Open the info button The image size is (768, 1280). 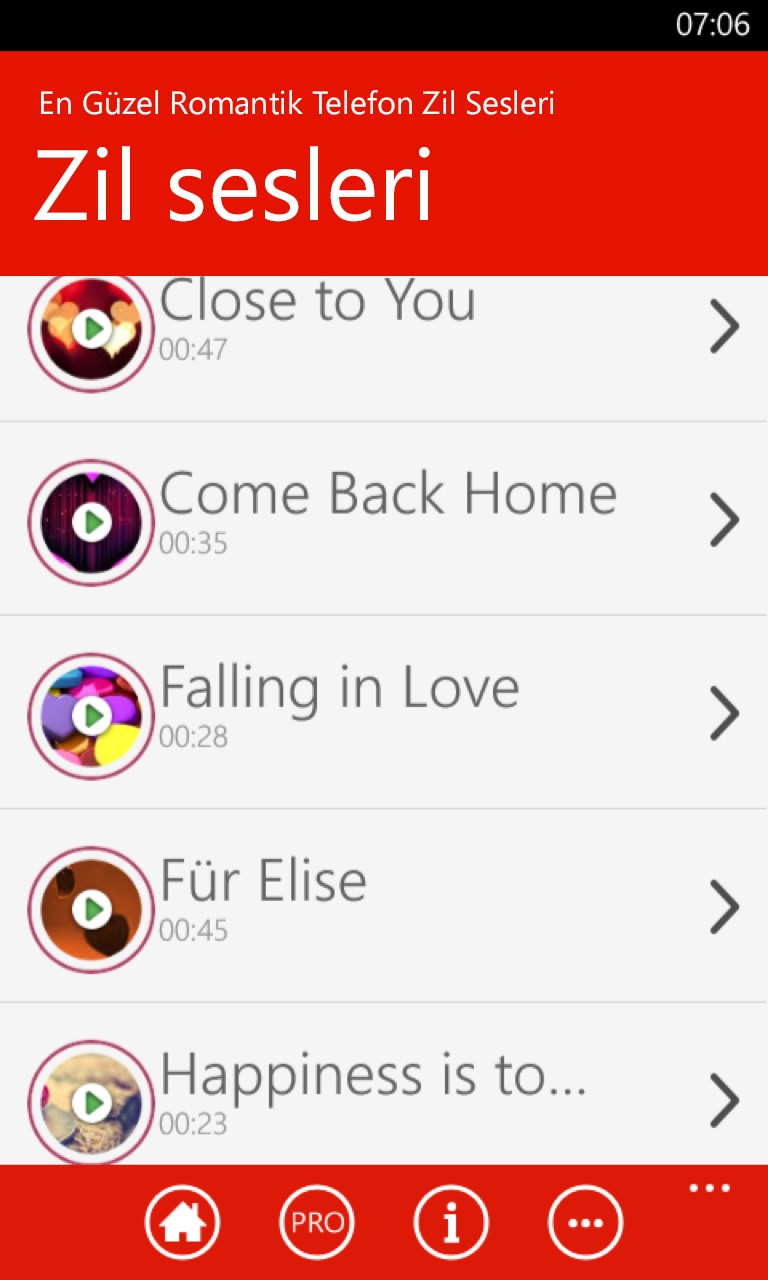[x=451, y=1222]
